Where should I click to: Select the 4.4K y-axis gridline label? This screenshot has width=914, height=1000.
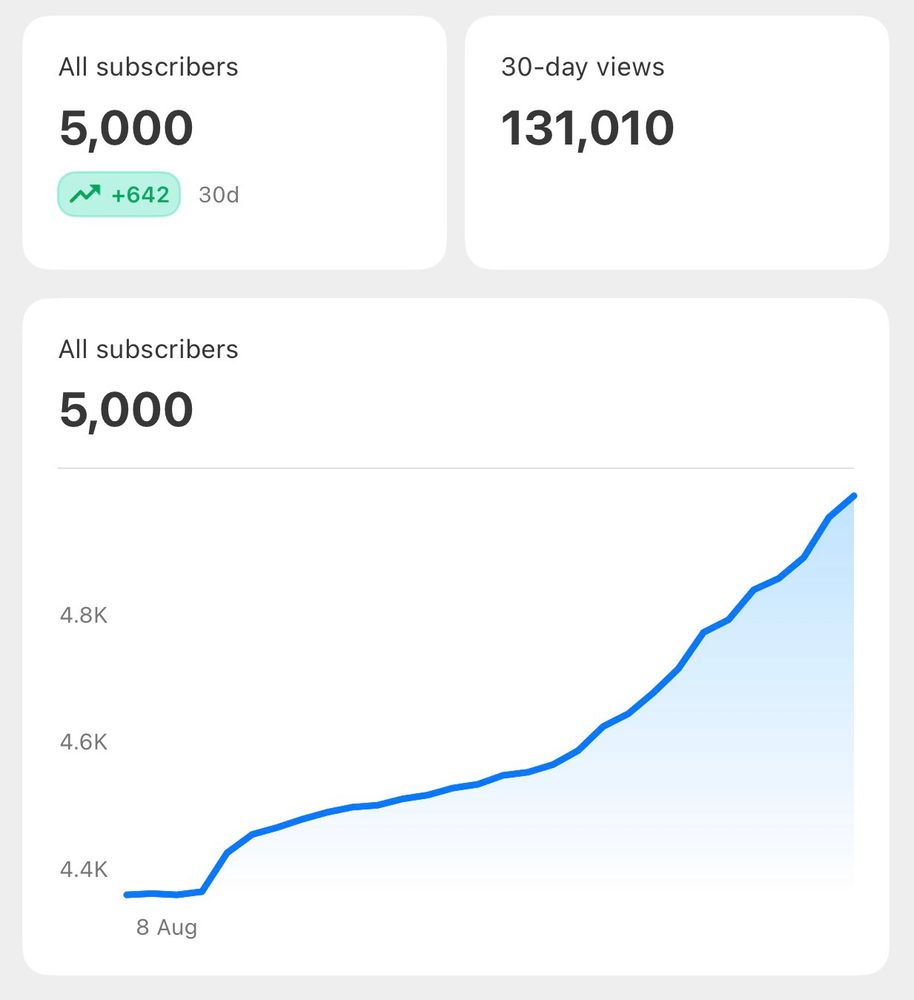click(x=84, y=870)
